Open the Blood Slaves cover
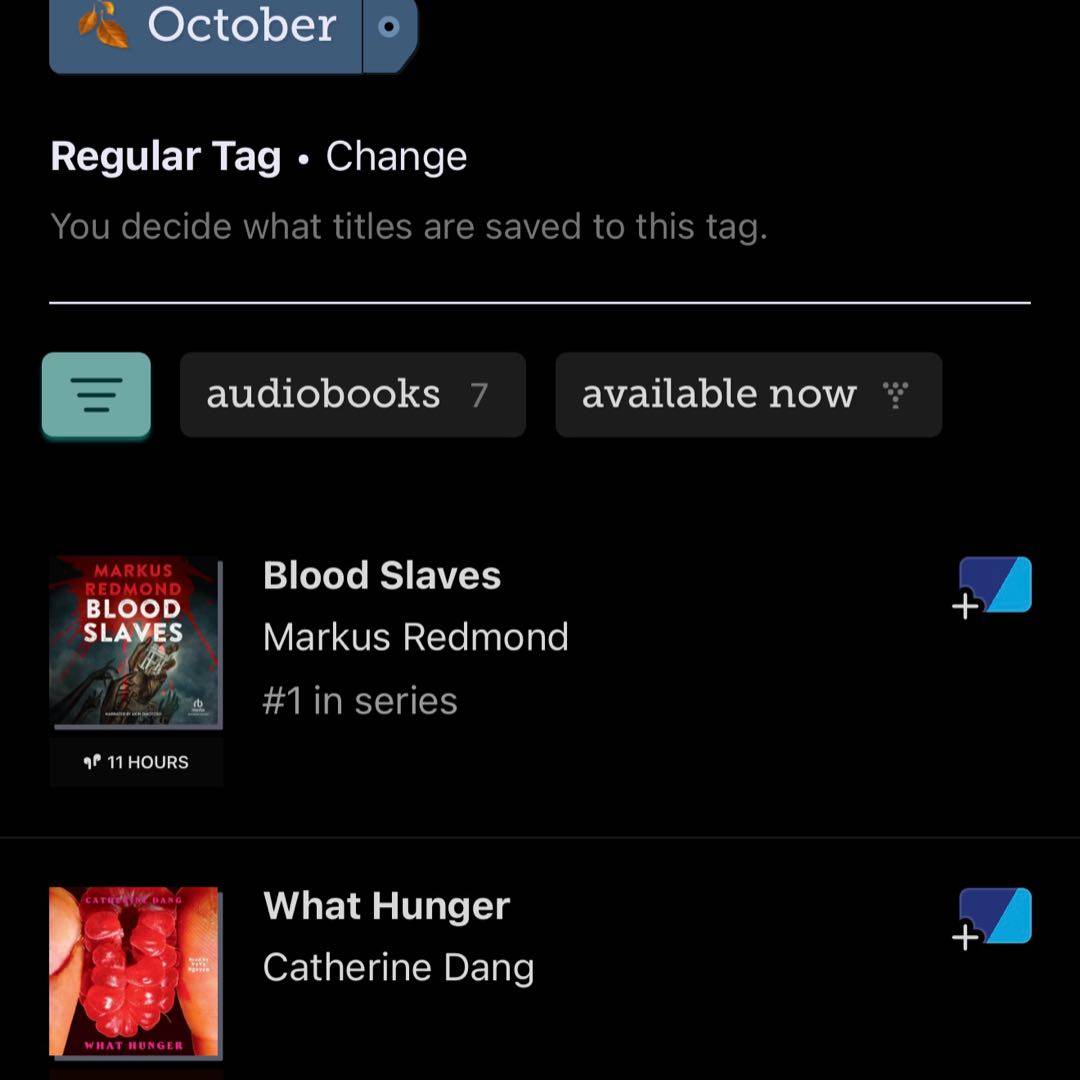 pos(136,642)
